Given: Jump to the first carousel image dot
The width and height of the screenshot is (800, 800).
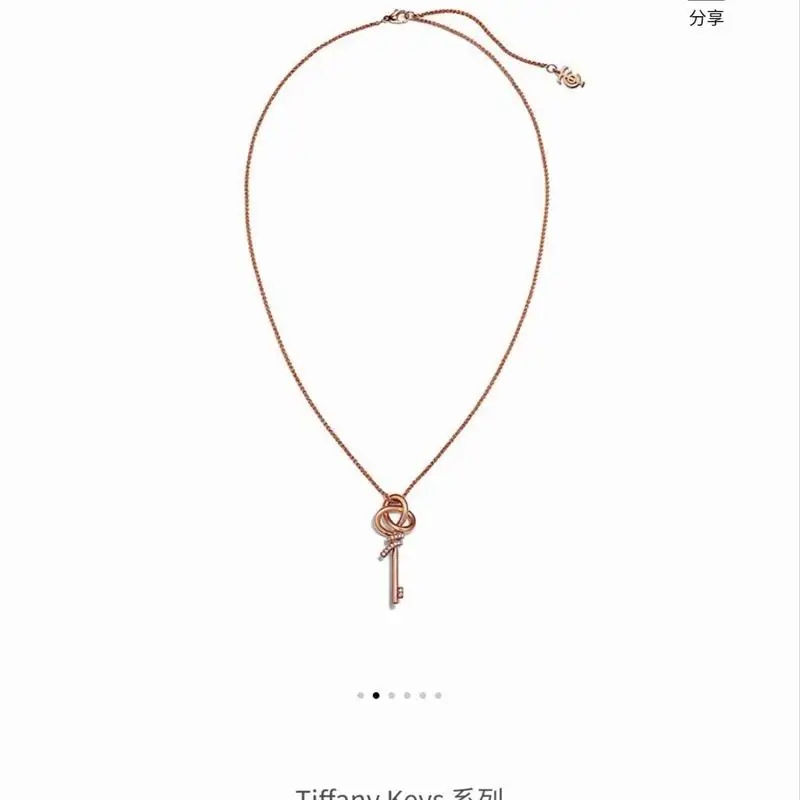Looking at the screenshot, I should 360,695.
